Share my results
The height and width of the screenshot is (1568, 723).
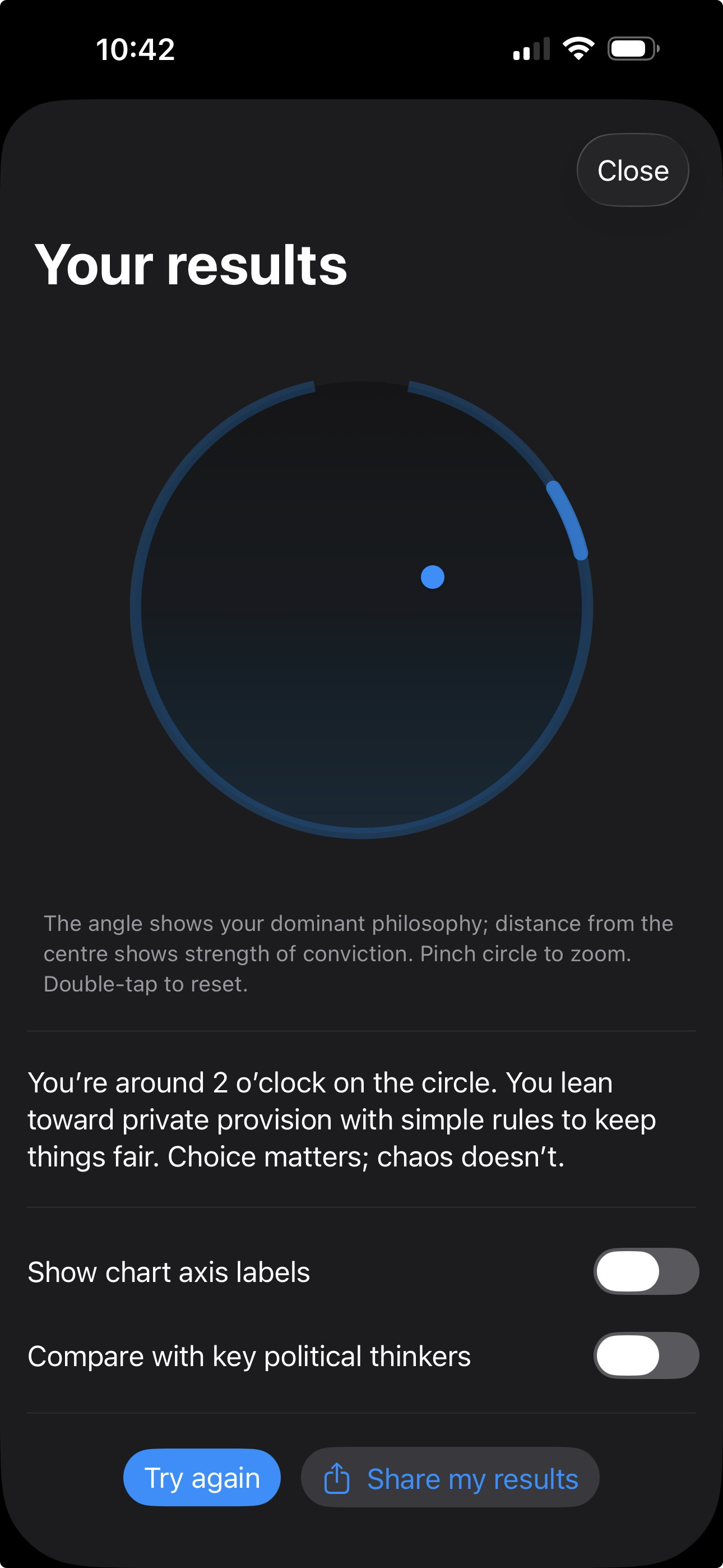(x=451, y=1478)
